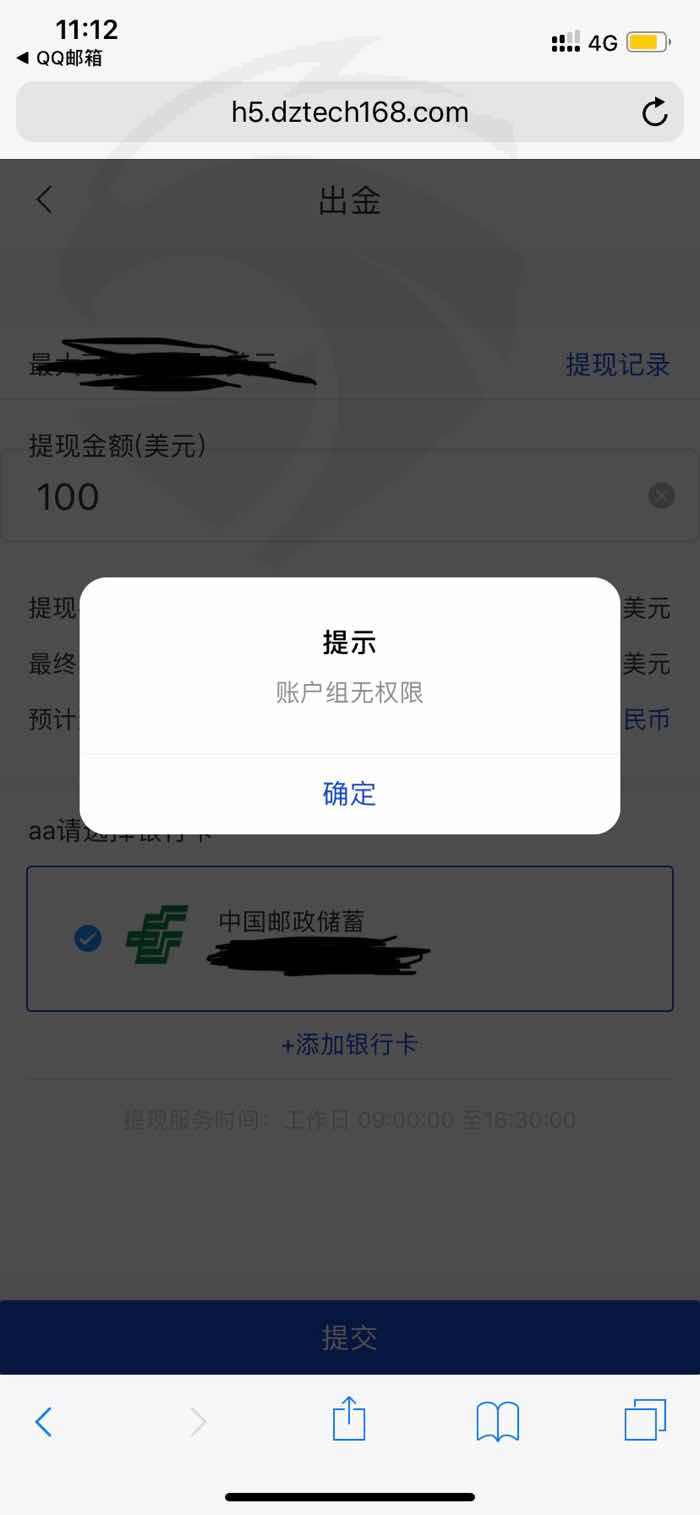
Task: Tap the h5.dztech168.com address bar
Action: [x=350, y=112]
